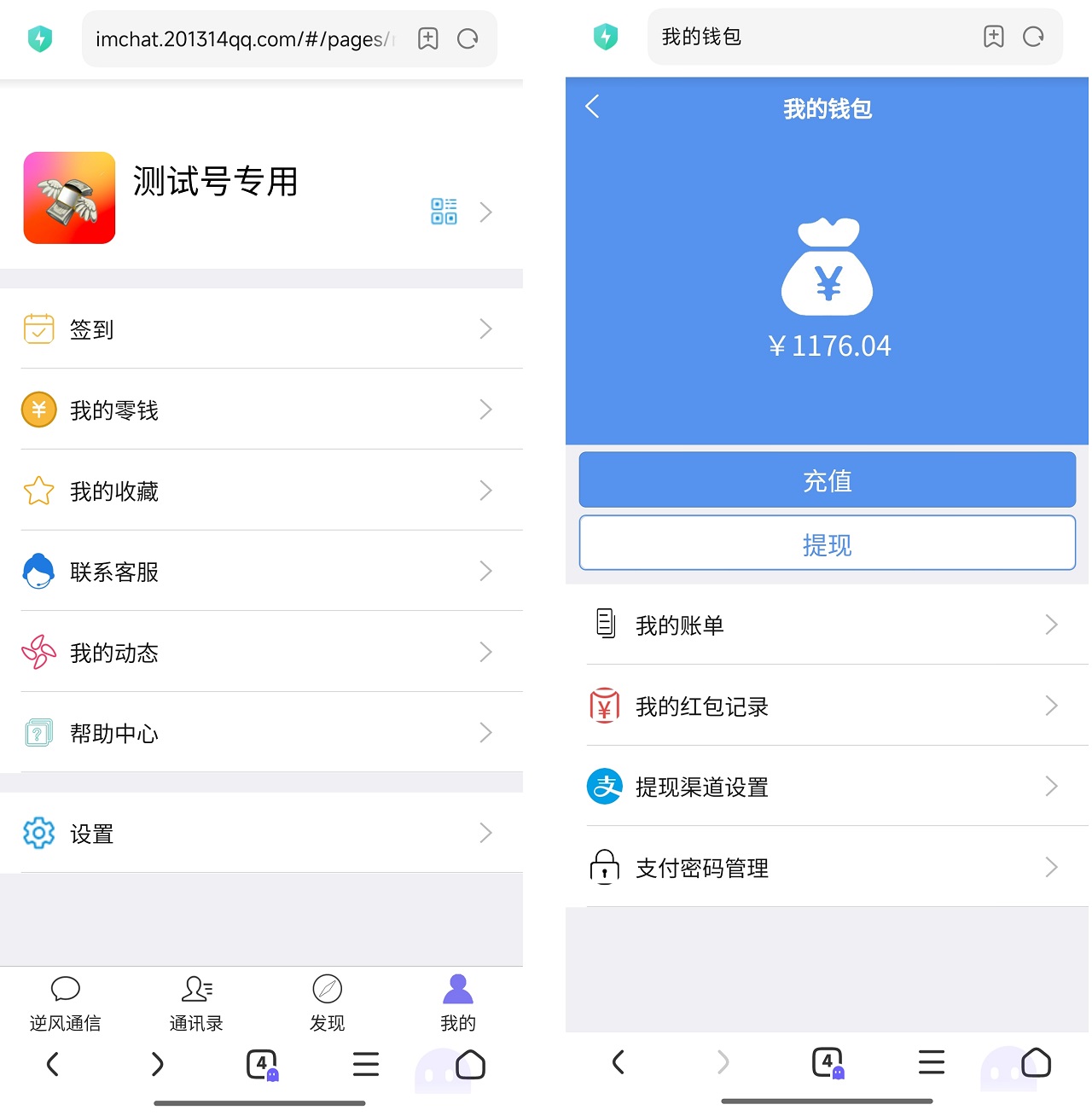Select the 我的 tab
The image size is (1092, 1116).
click(x=458, y=1003)
